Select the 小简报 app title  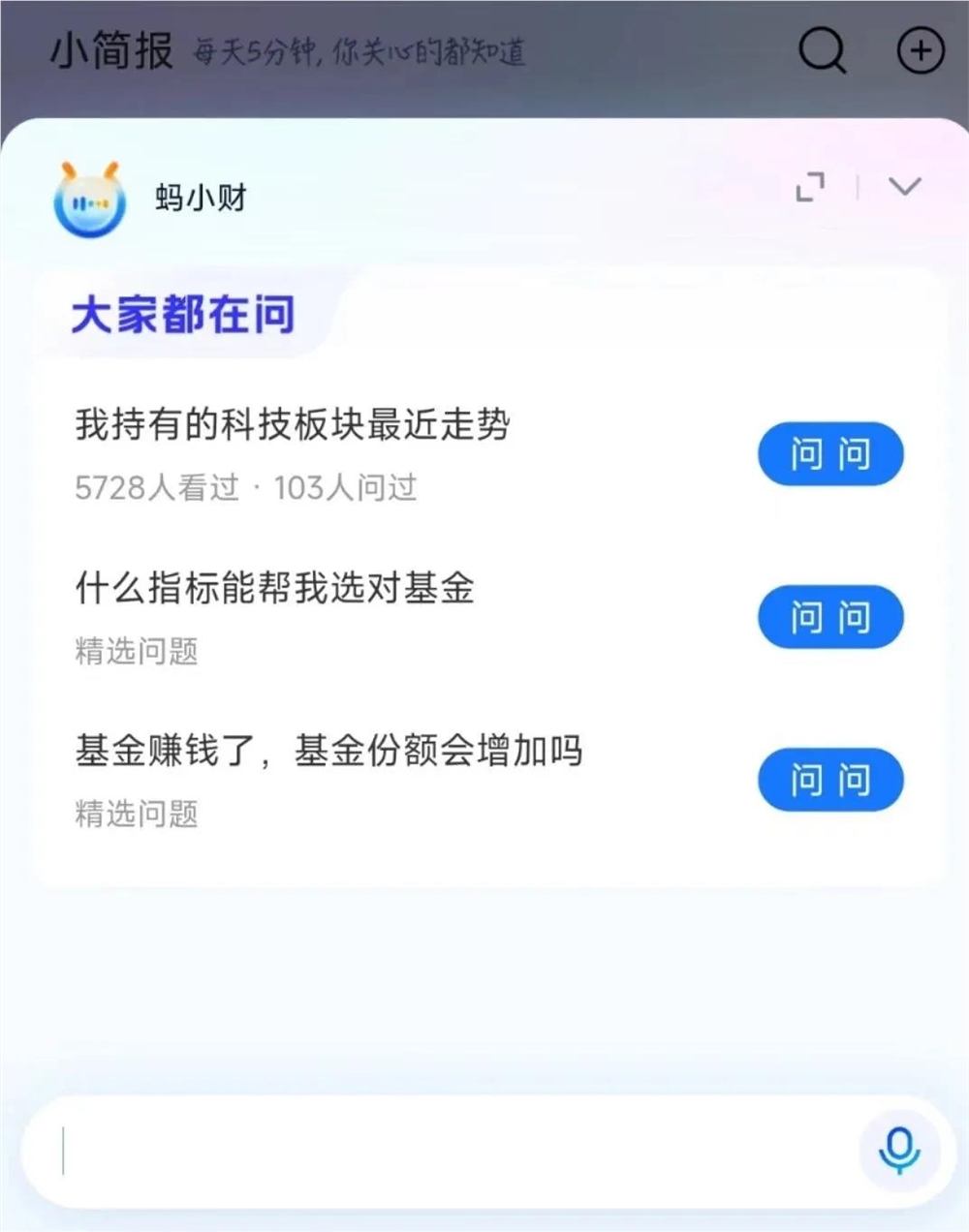coord(109,49)
